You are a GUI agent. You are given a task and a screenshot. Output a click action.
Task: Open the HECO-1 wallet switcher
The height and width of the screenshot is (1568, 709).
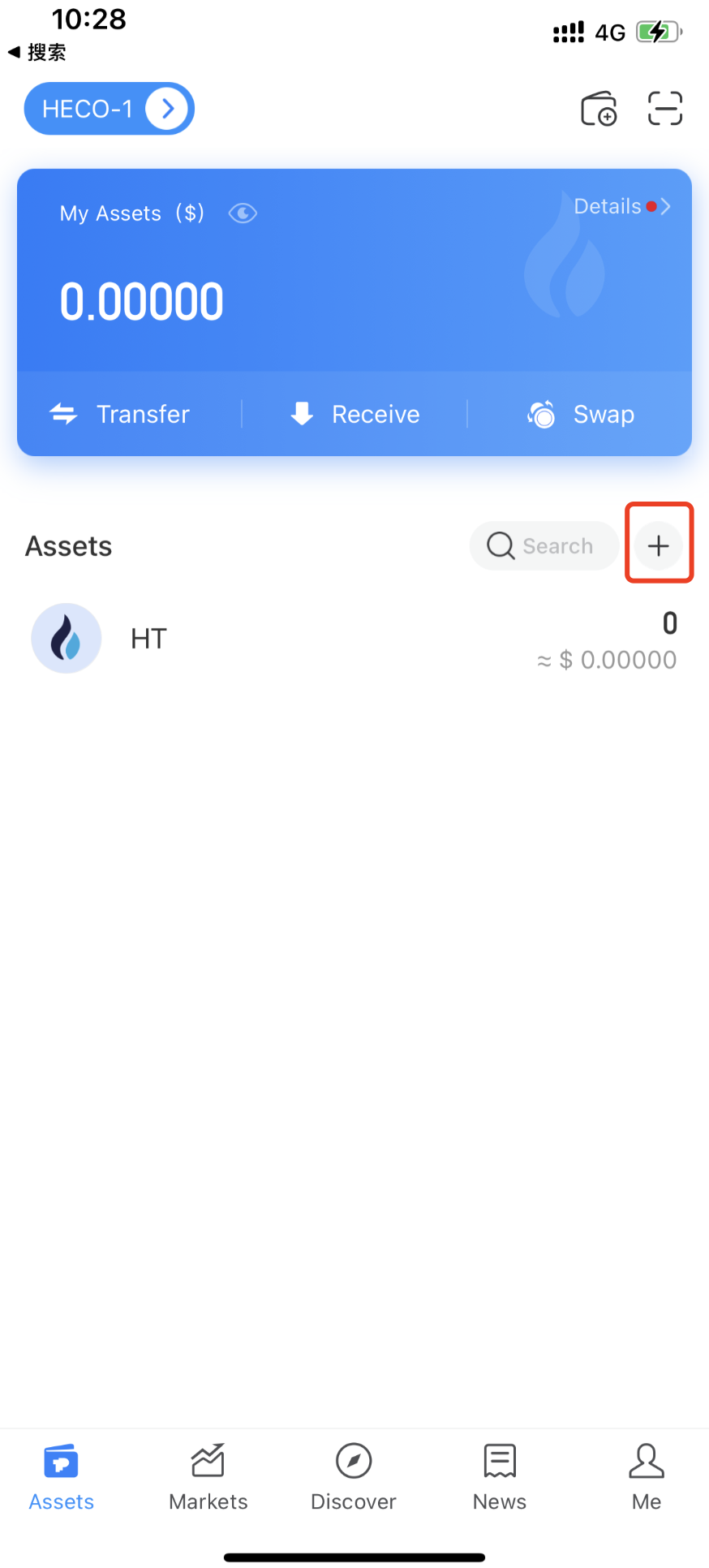tap(109, 109)
